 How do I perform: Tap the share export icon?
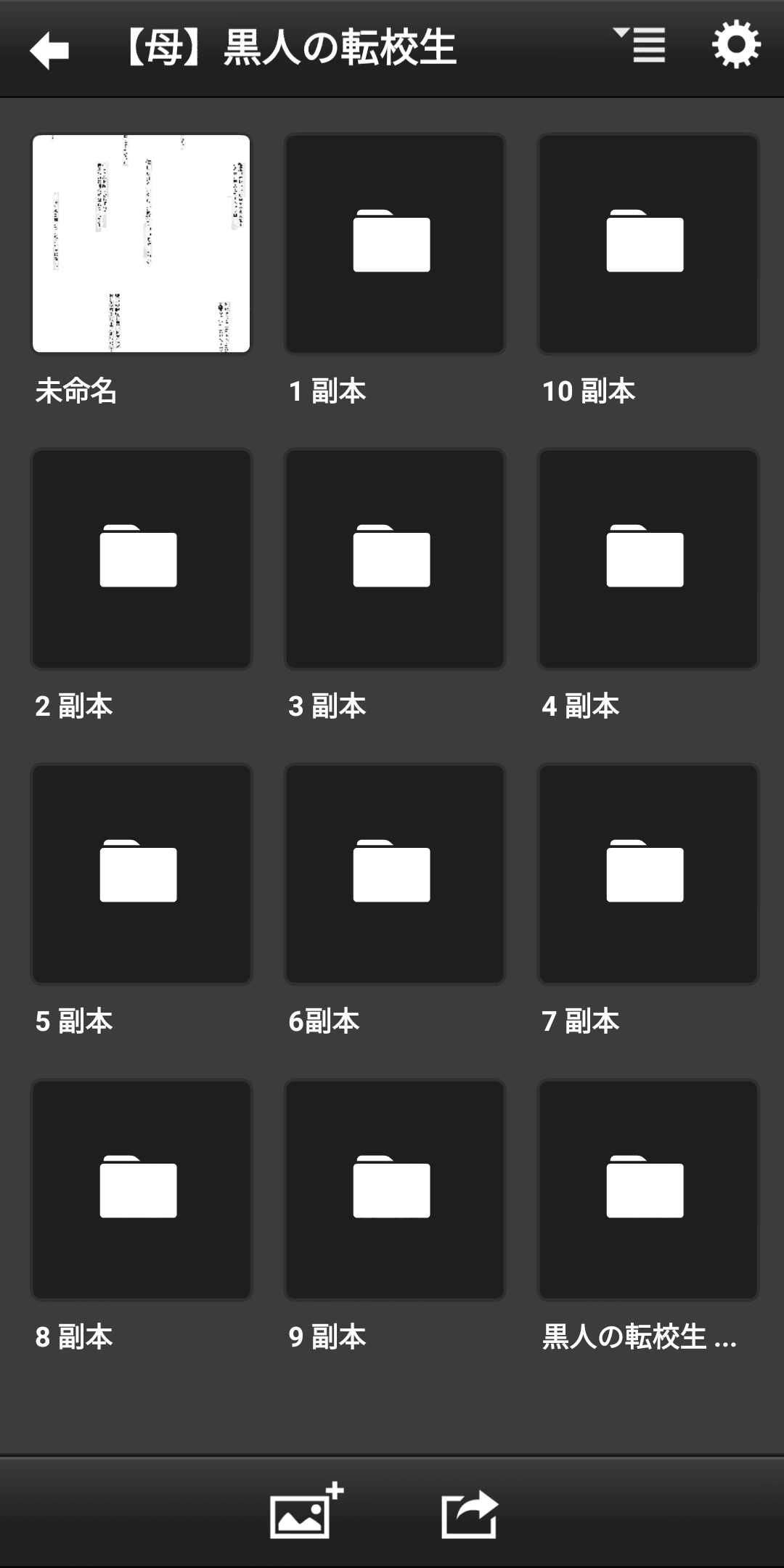coord(470,1514)
